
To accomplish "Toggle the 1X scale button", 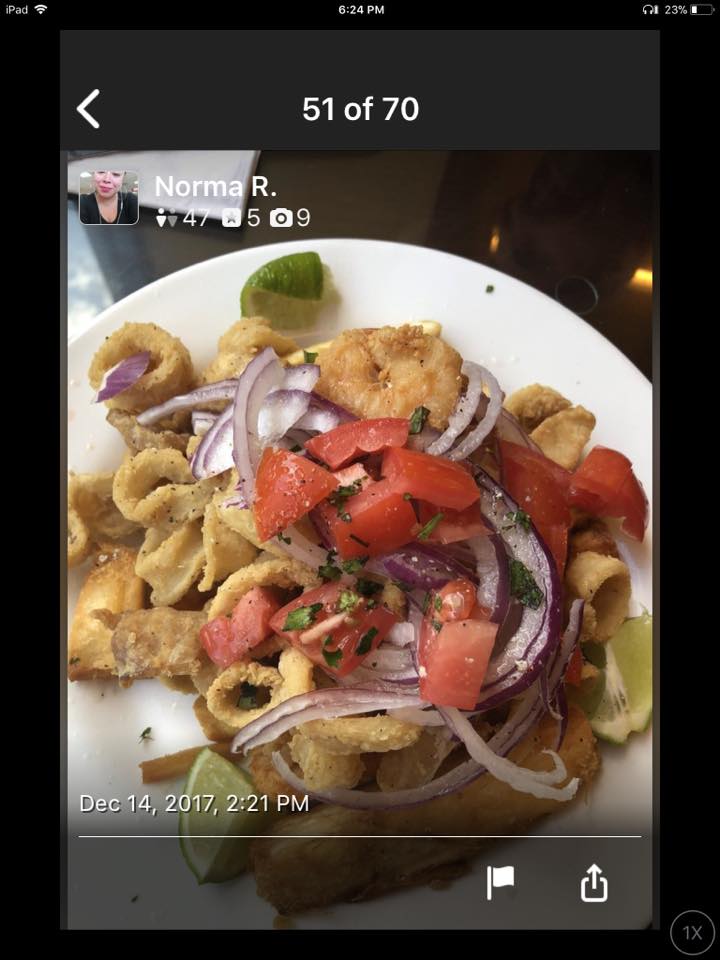I will 692,932.
